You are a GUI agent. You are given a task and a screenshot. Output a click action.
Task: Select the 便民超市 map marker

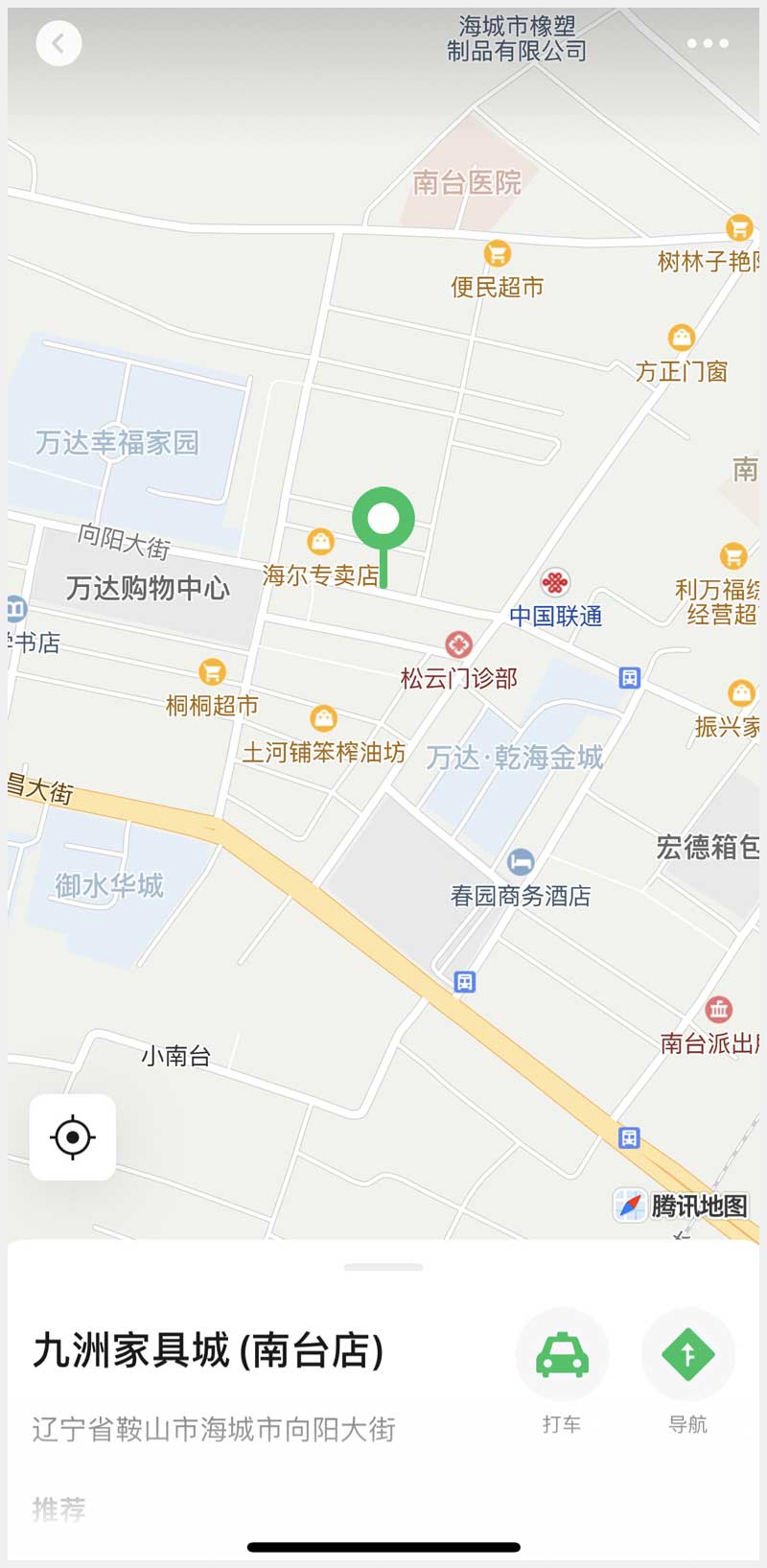497,254
